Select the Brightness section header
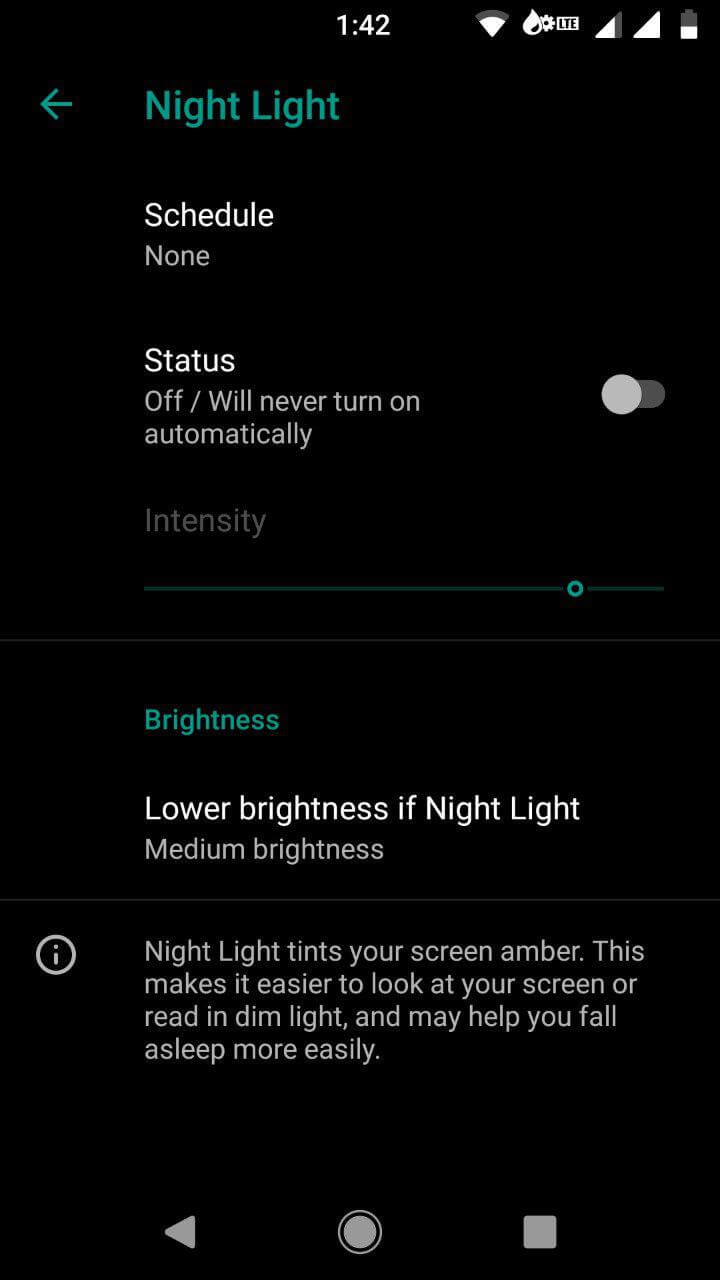Screen dimensions: 720x1280 coord(212,719)
